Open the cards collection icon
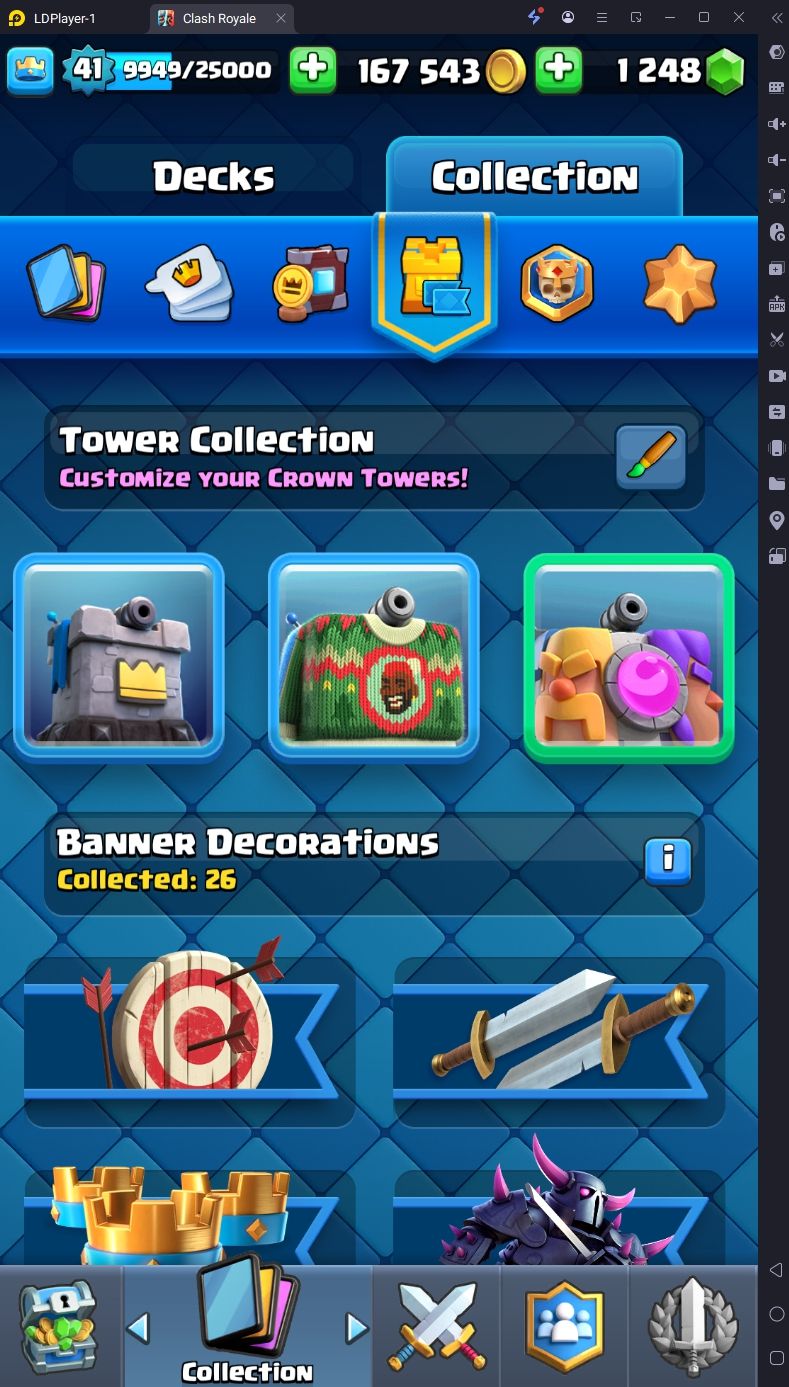 66,283
